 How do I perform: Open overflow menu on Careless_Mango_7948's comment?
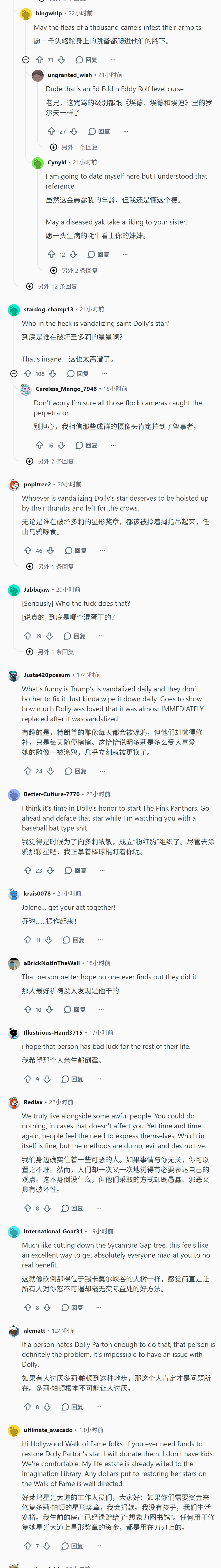[x=113, y=445]
